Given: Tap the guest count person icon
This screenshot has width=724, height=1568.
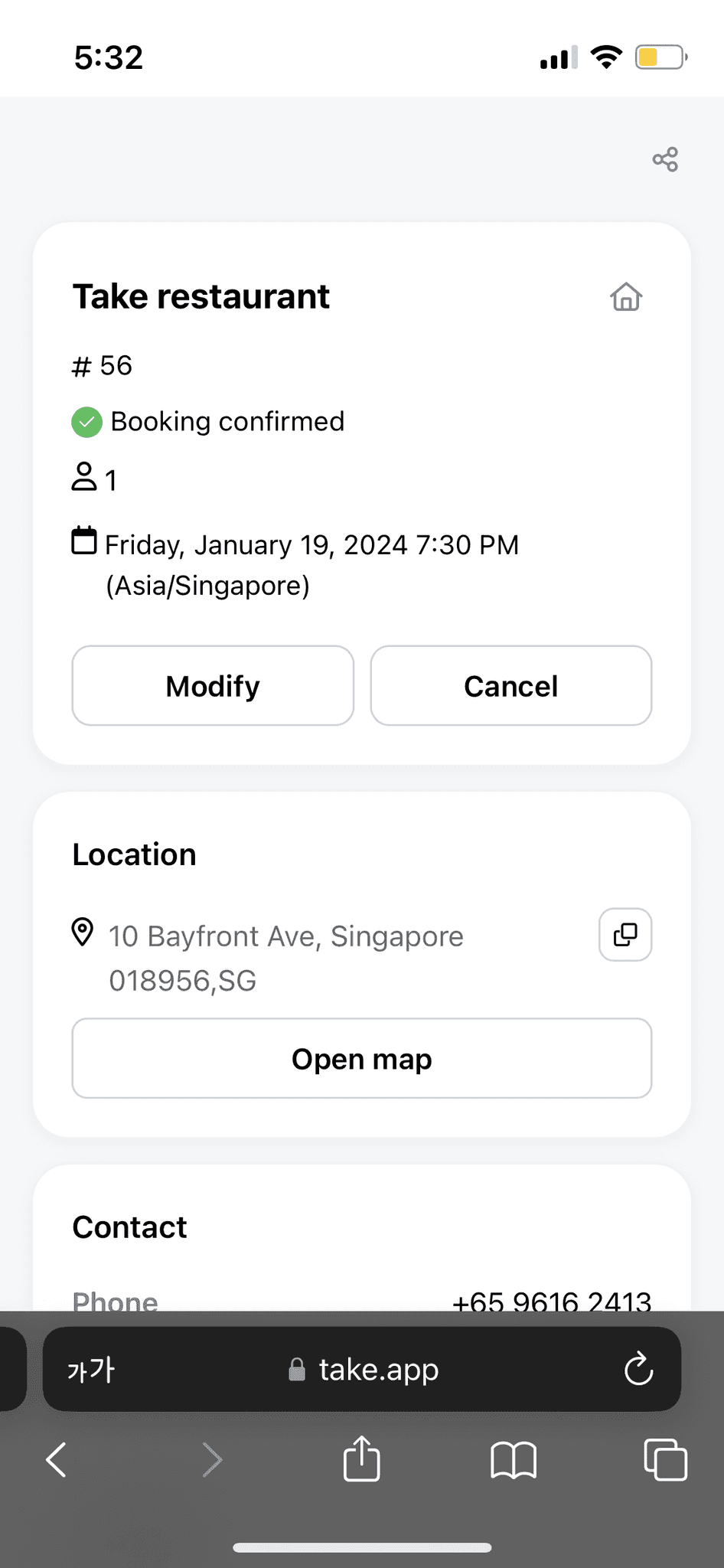Looking at the screenshot, I should 84,476.
